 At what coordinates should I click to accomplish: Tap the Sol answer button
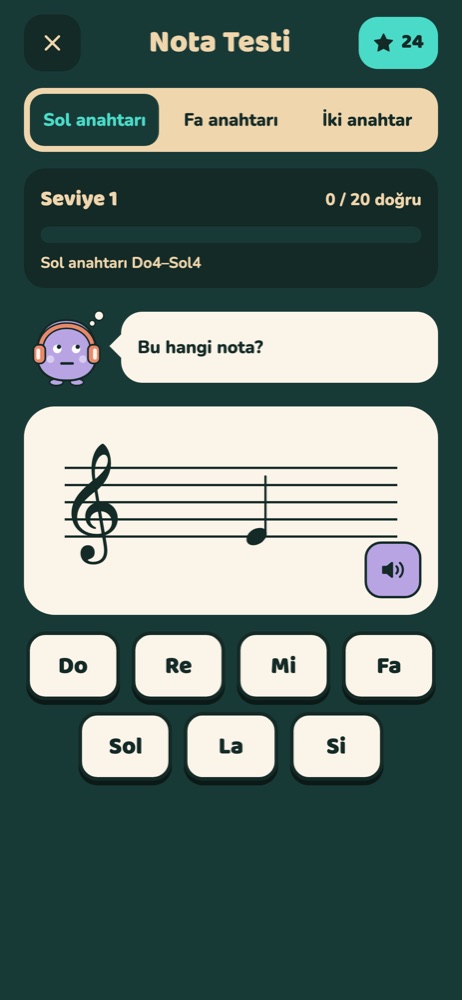pos(125,746)
